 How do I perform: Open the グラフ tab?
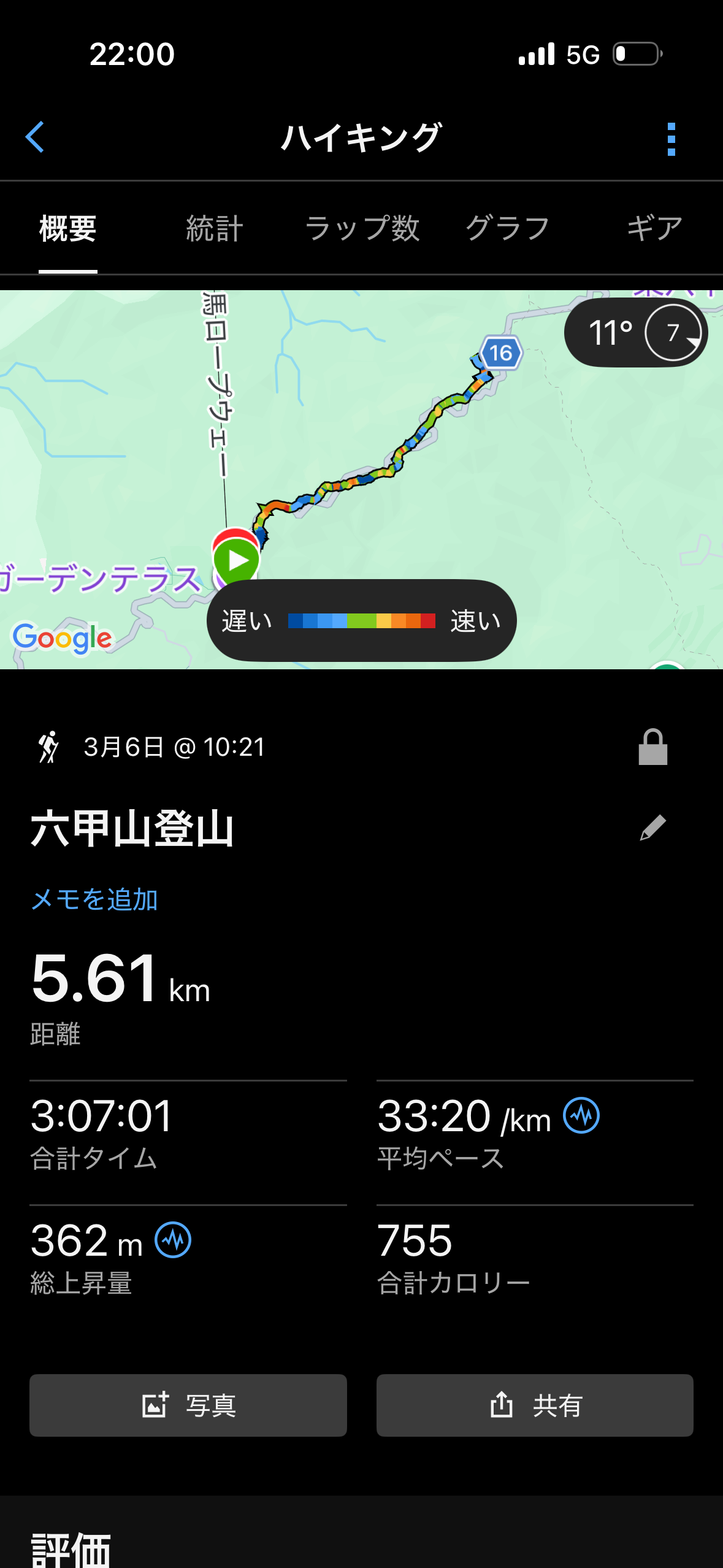click(x=508, y=228)
